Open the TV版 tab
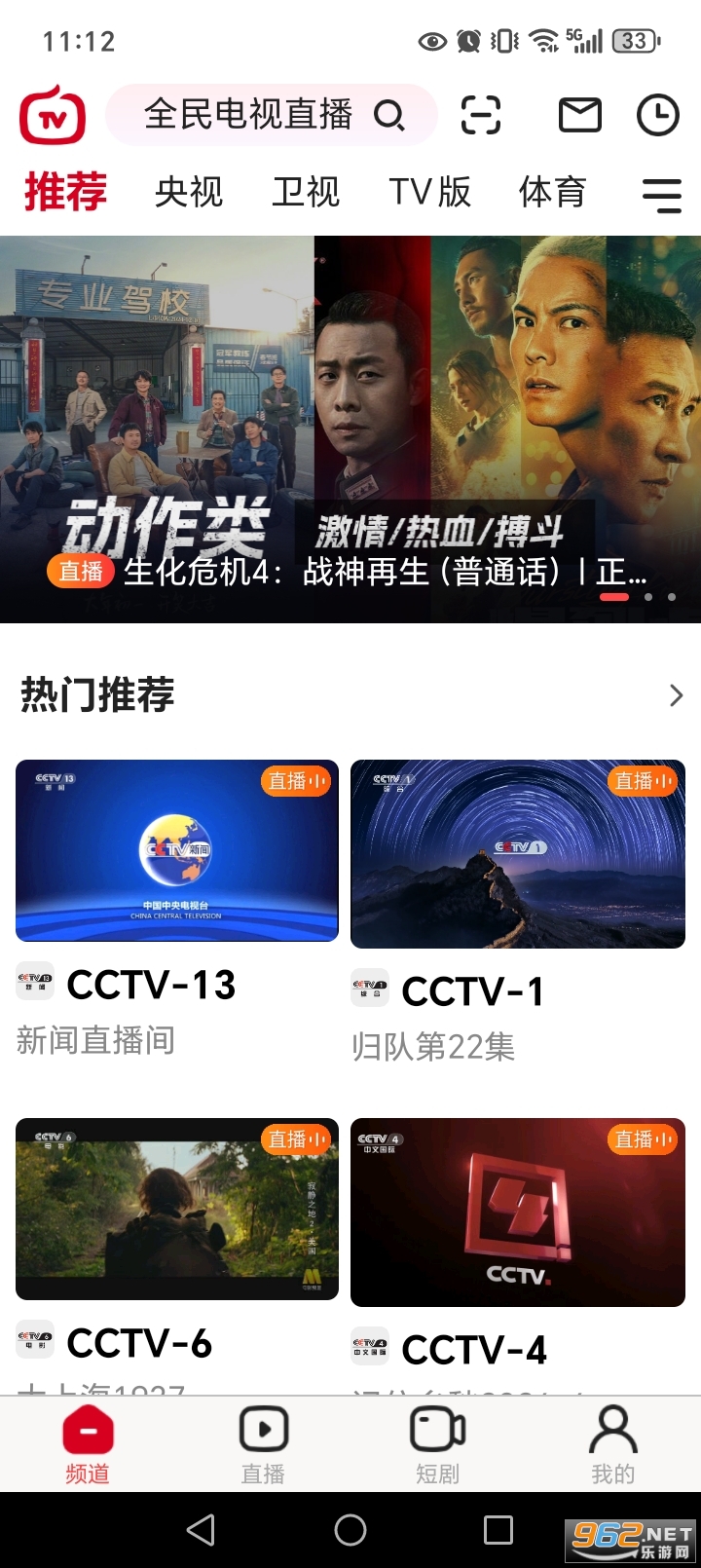The image size is (701, 1568). [x=430, y=192]
